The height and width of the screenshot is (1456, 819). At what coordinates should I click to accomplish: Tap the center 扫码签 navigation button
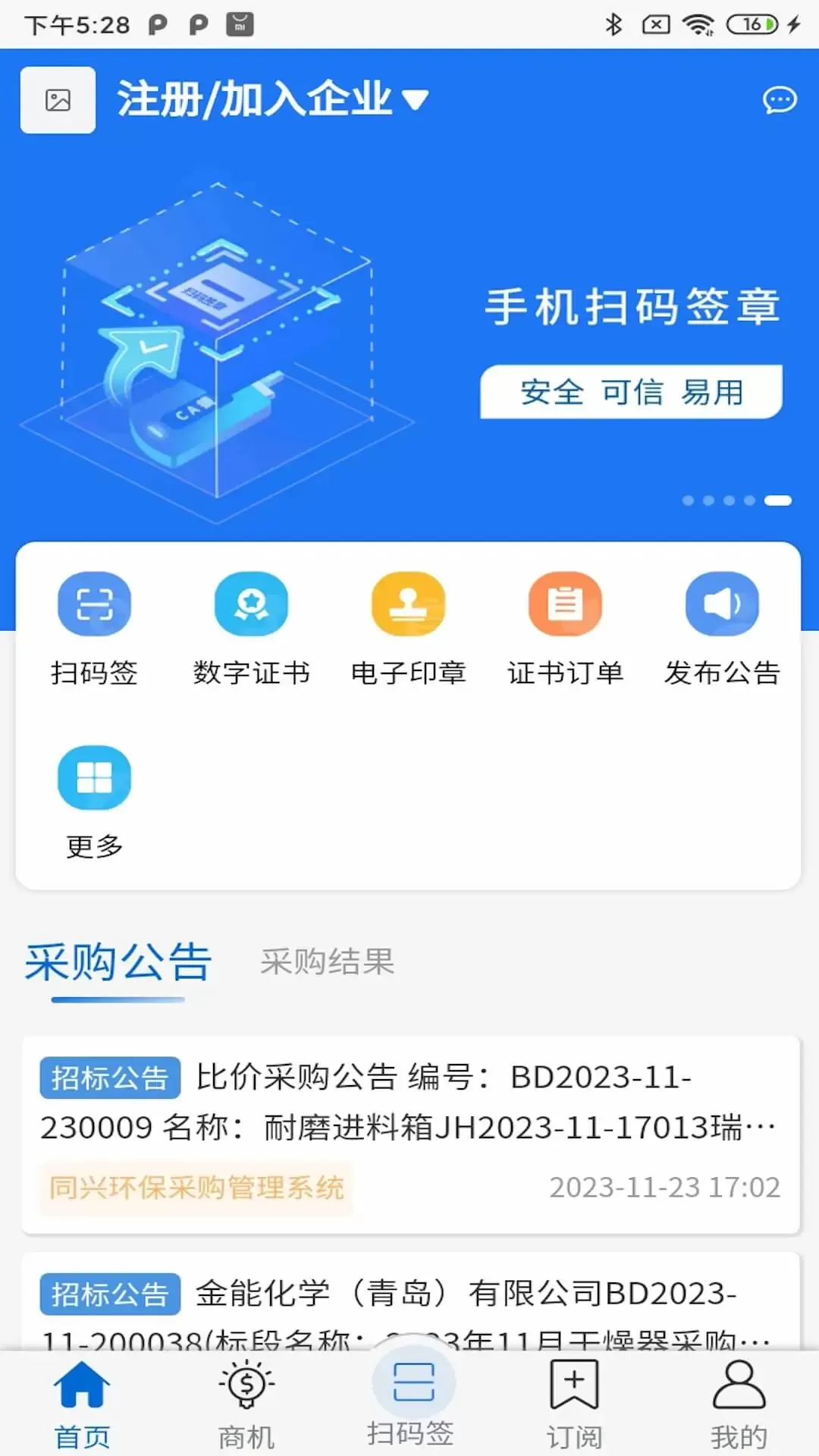pyautogui.click(x=410, y=1400)
